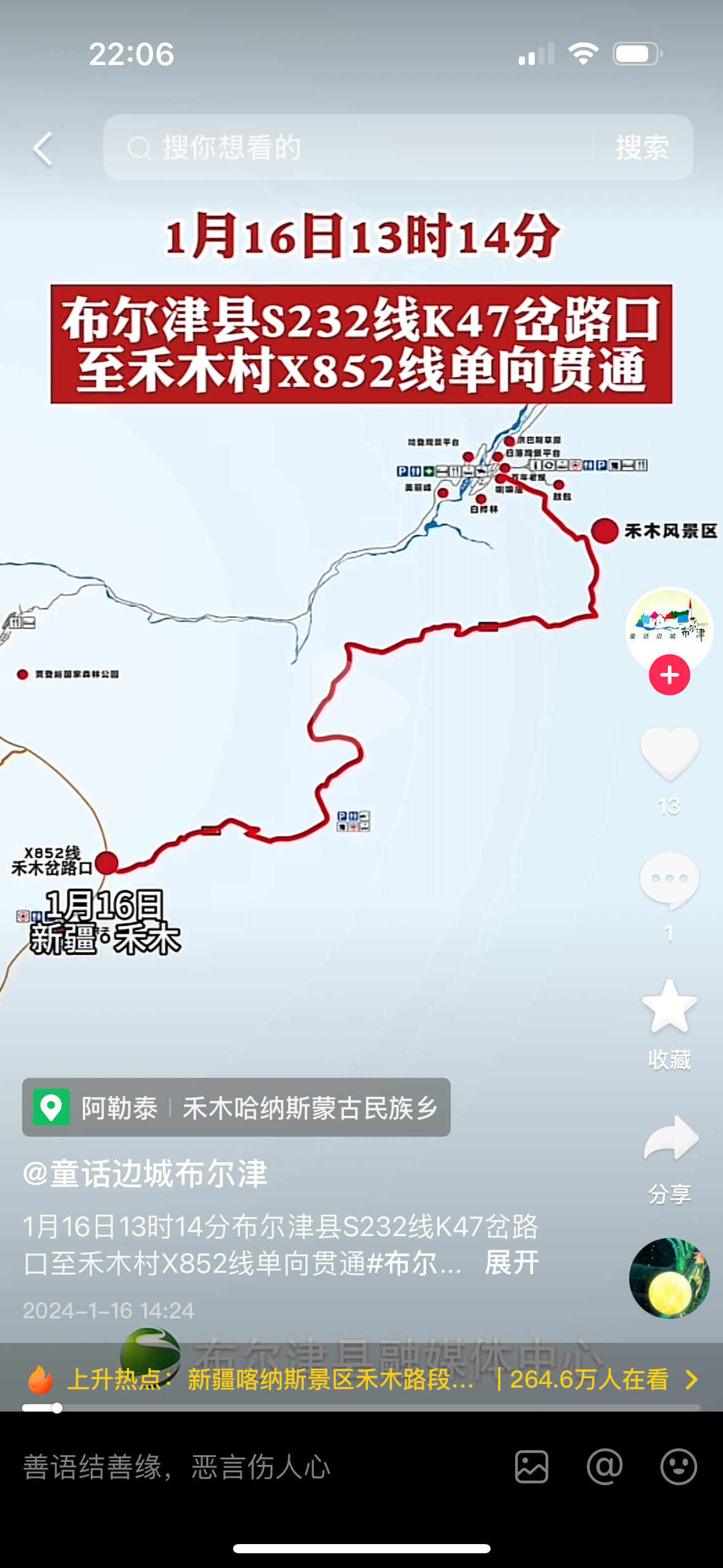Go back with the left arrow
Screen dimensions: 723x1568
(x=43, y=148)
